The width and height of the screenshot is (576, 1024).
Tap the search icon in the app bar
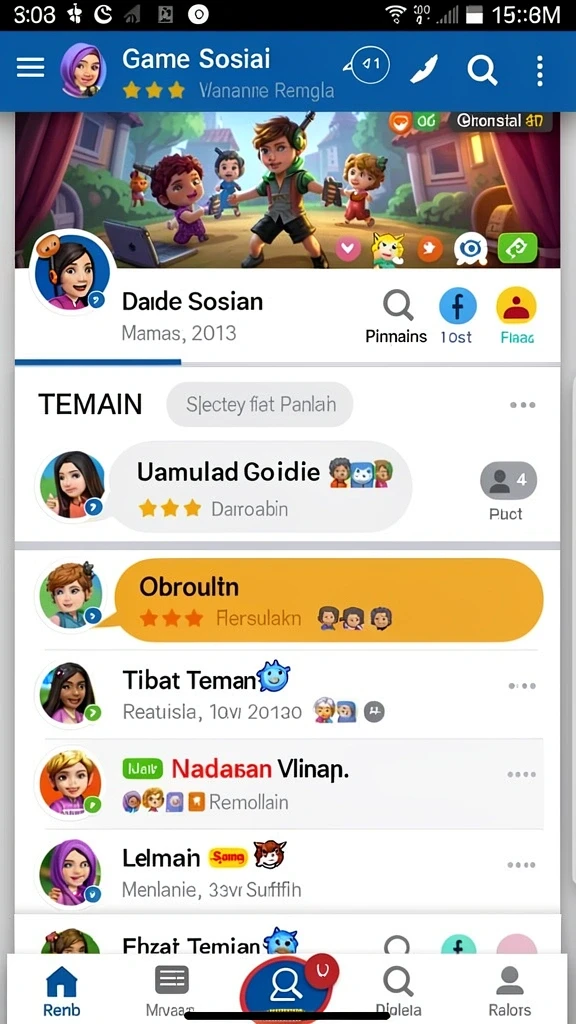point(482,69)
